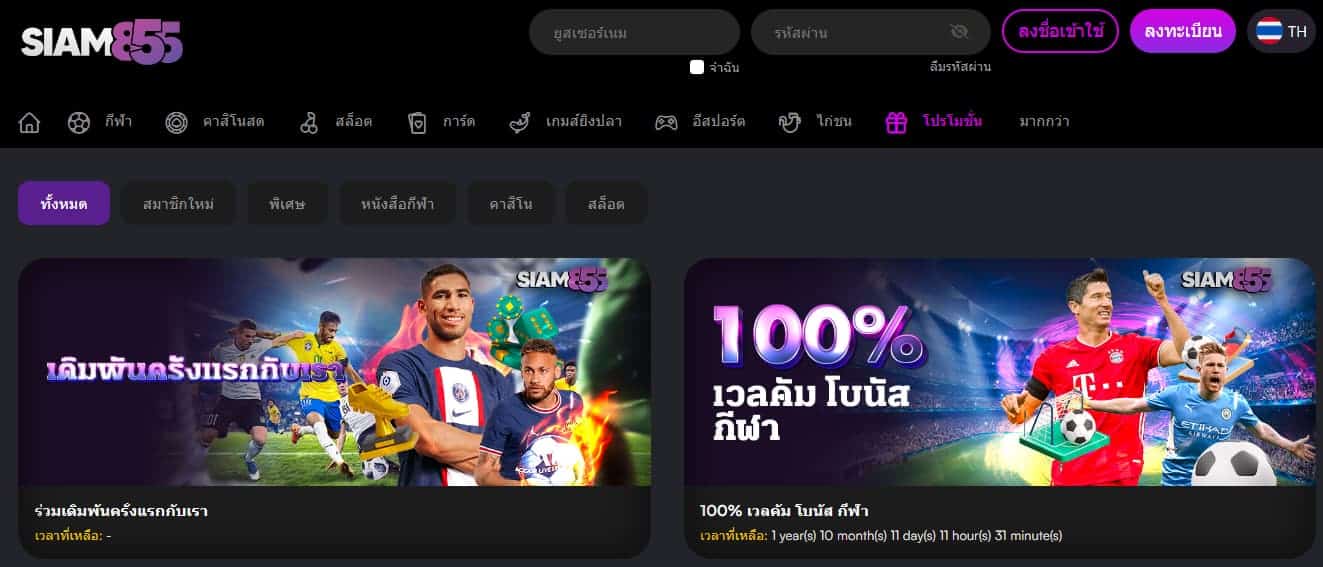Expand the มากกว่า more menu

point(1044,122)
